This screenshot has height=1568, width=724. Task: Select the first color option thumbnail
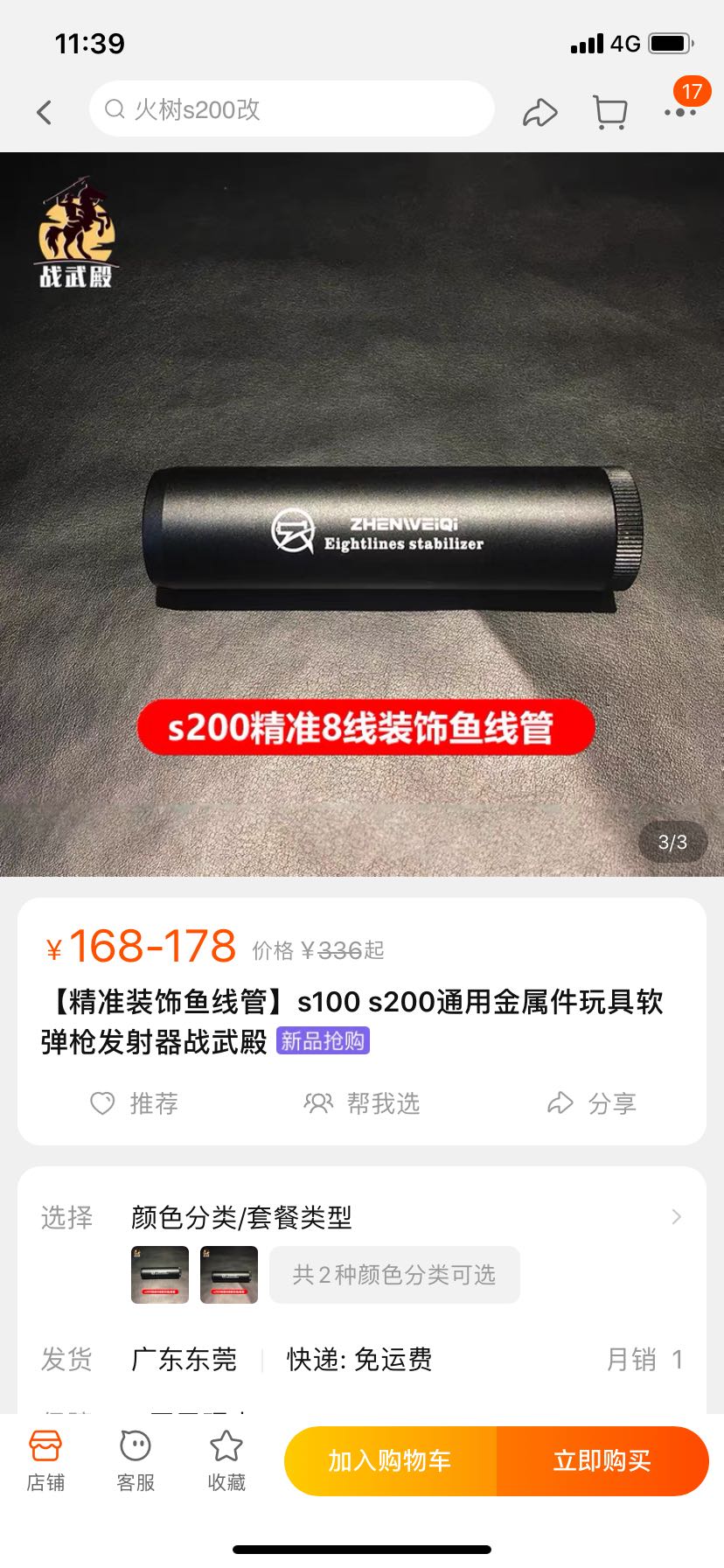(160, 1275)
